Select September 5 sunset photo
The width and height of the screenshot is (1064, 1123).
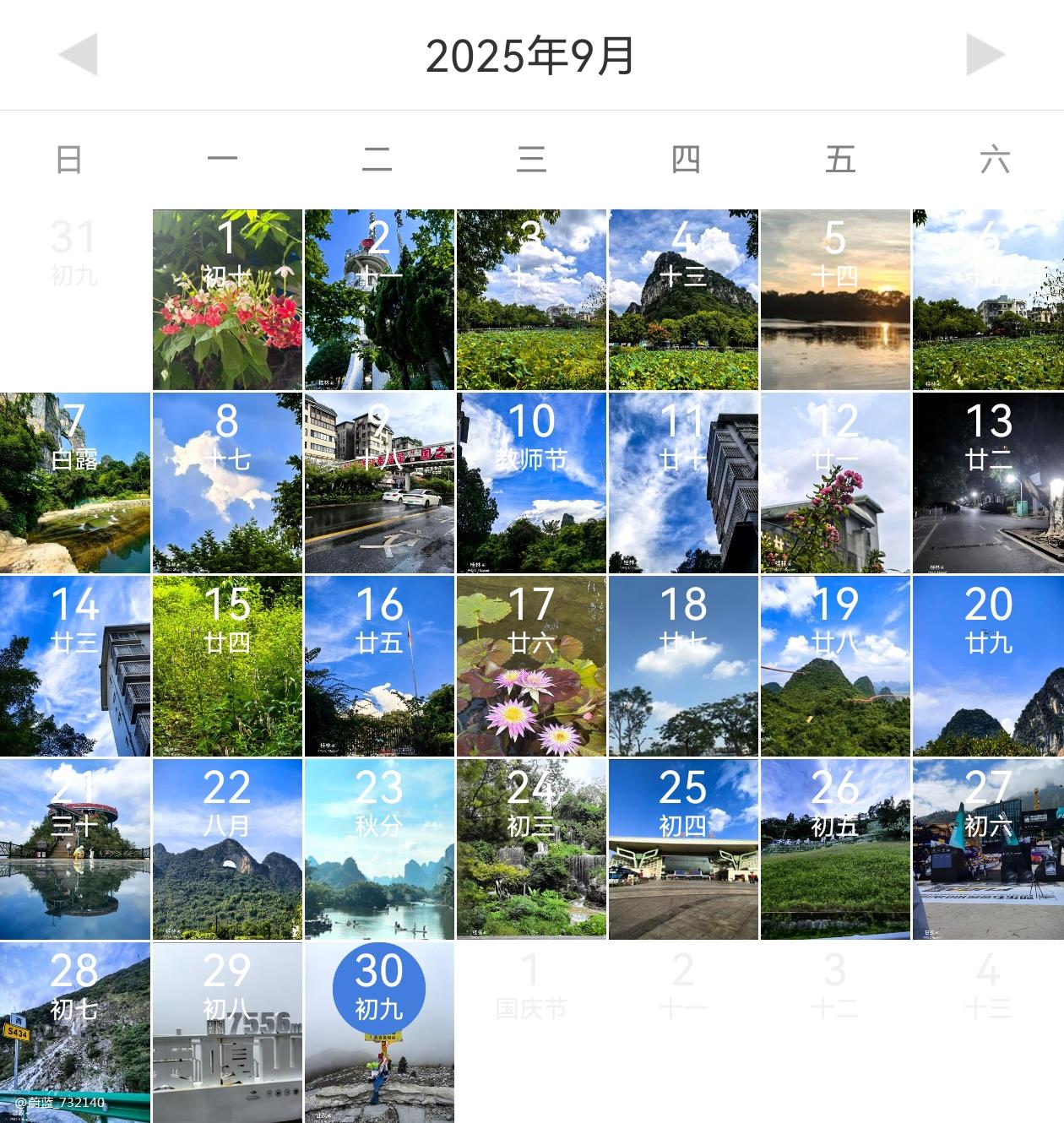pos(835,300)
